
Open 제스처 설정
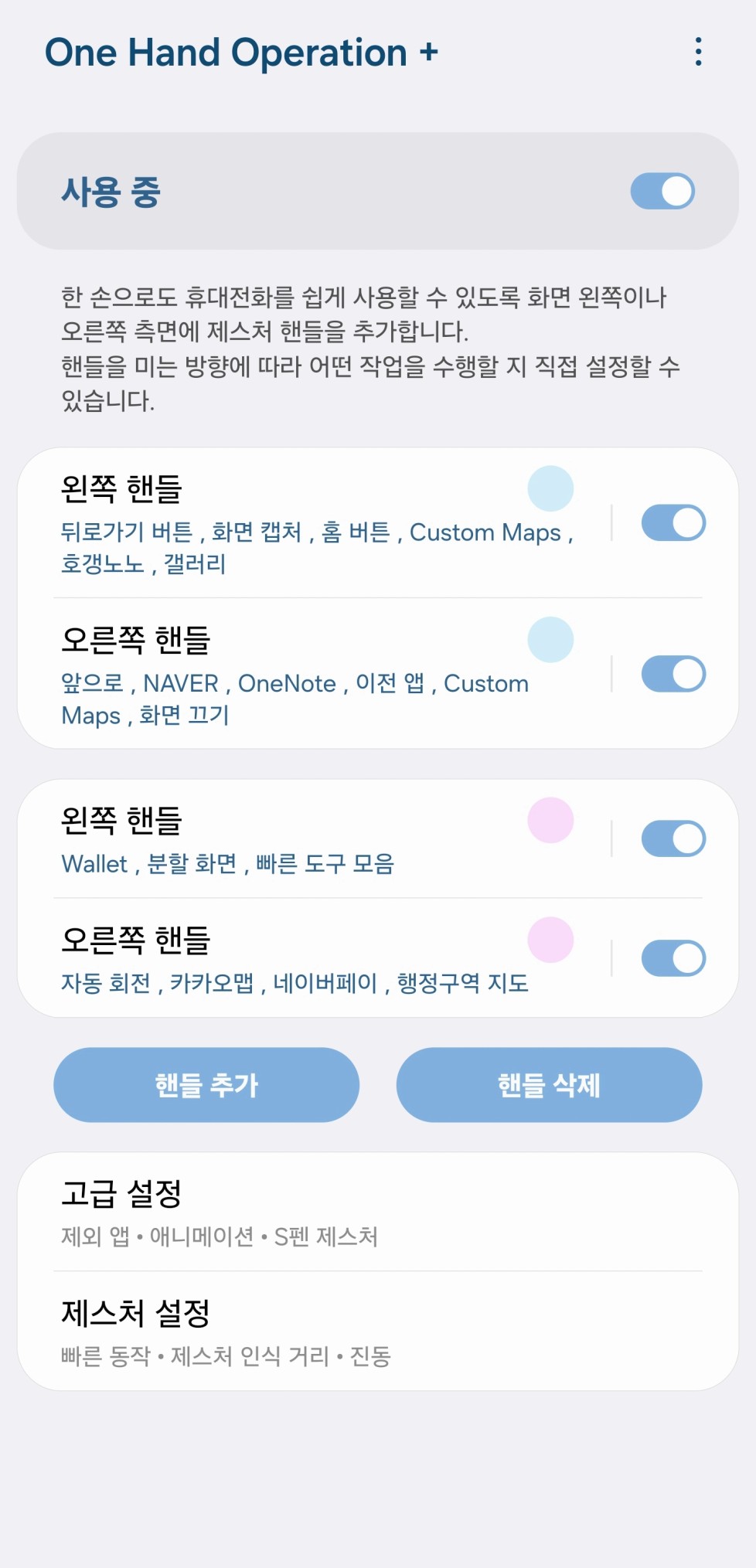(x=378, y=1331)
